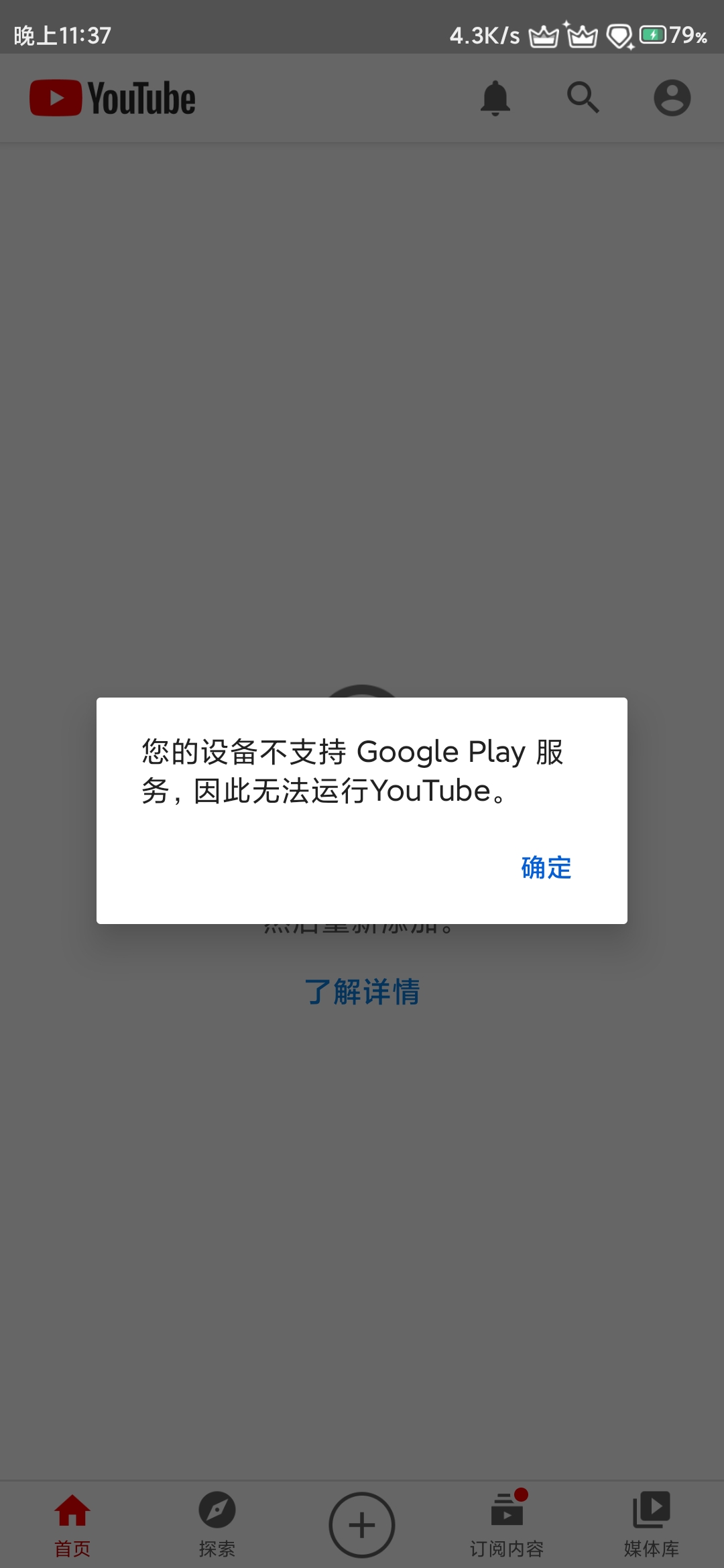Open YouTube search
This screenshot has width=724, height=1568.
pyautogui.click(x=583, y=98)
